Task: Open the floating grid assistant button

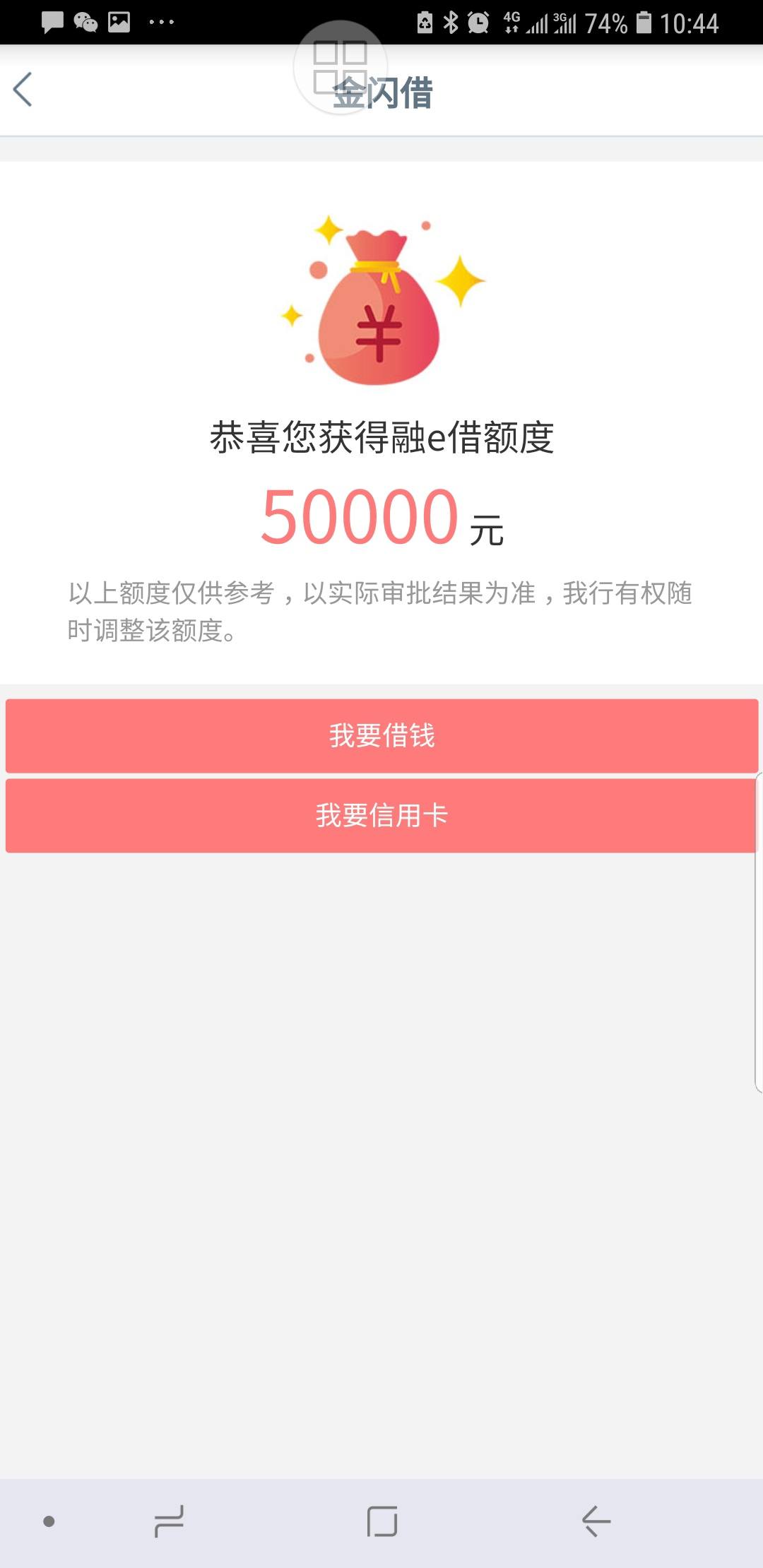Action: 340,67
